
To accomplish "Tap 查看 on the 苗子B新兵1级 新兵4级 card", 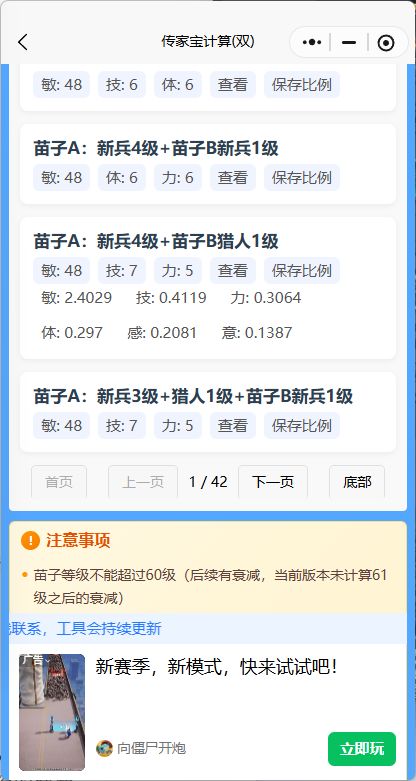I will [x=233, y=177].
